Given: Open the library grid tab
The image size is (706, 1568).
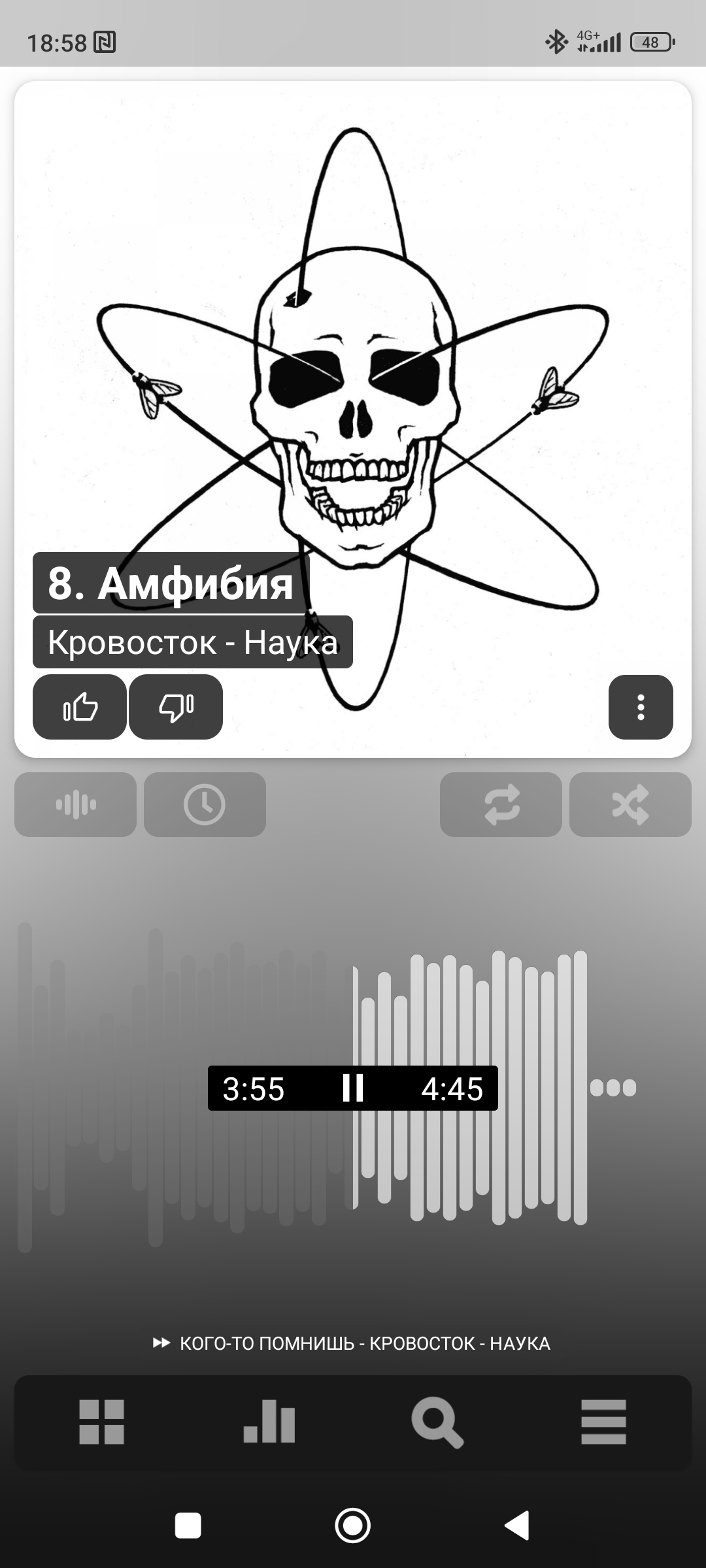Looking at the screenshot, I should [101, 1422].
